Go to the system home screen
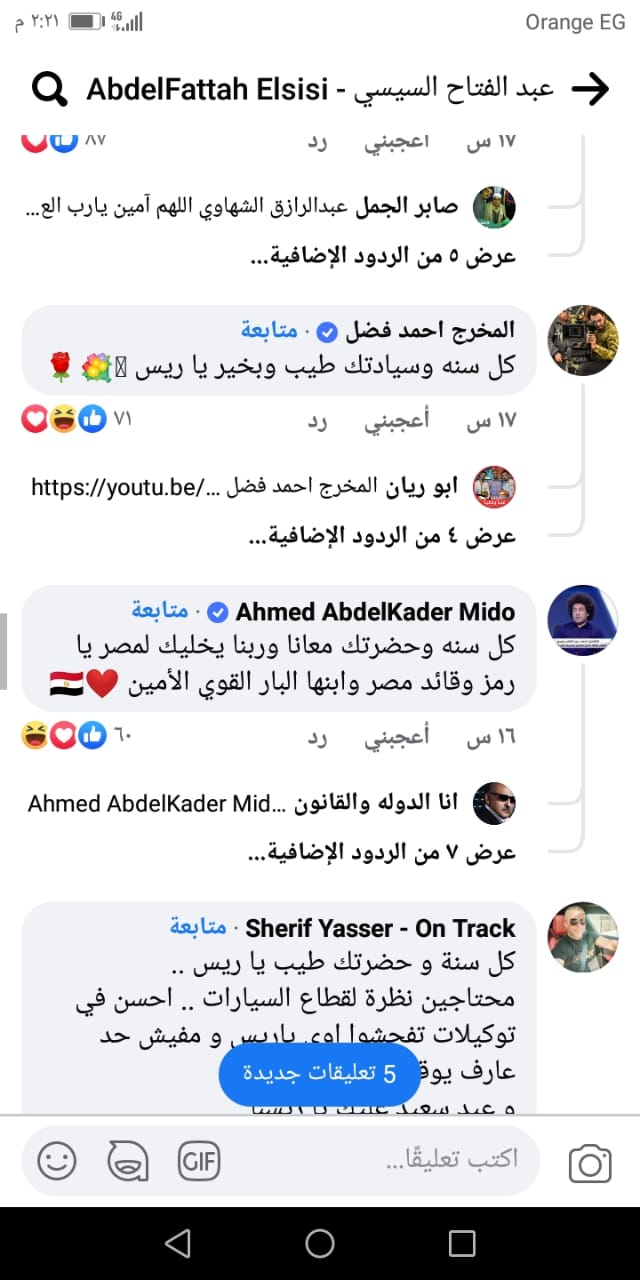The image size is (640, 1280). tap(320, 1243)
